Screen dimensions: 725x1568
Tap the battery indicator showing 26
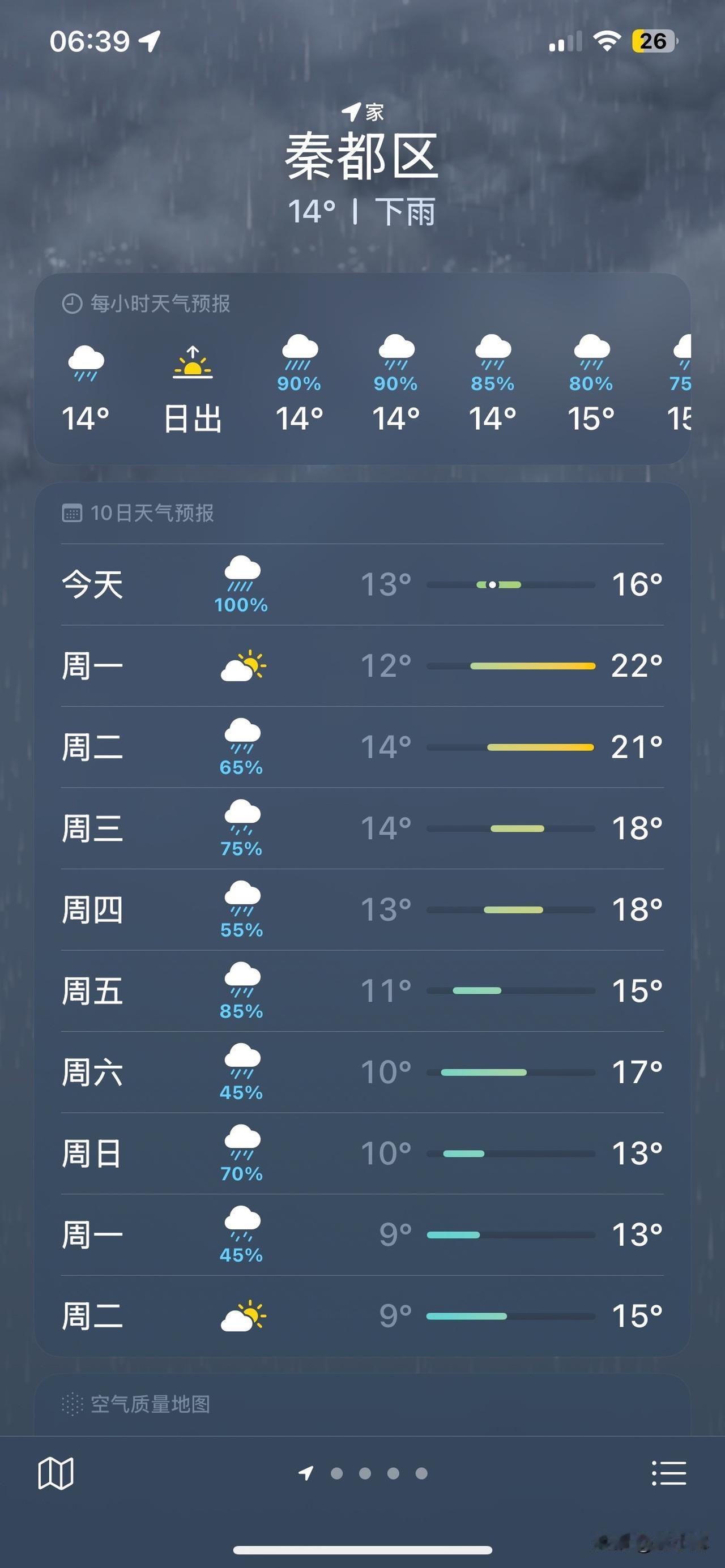(x=653, y=40)
